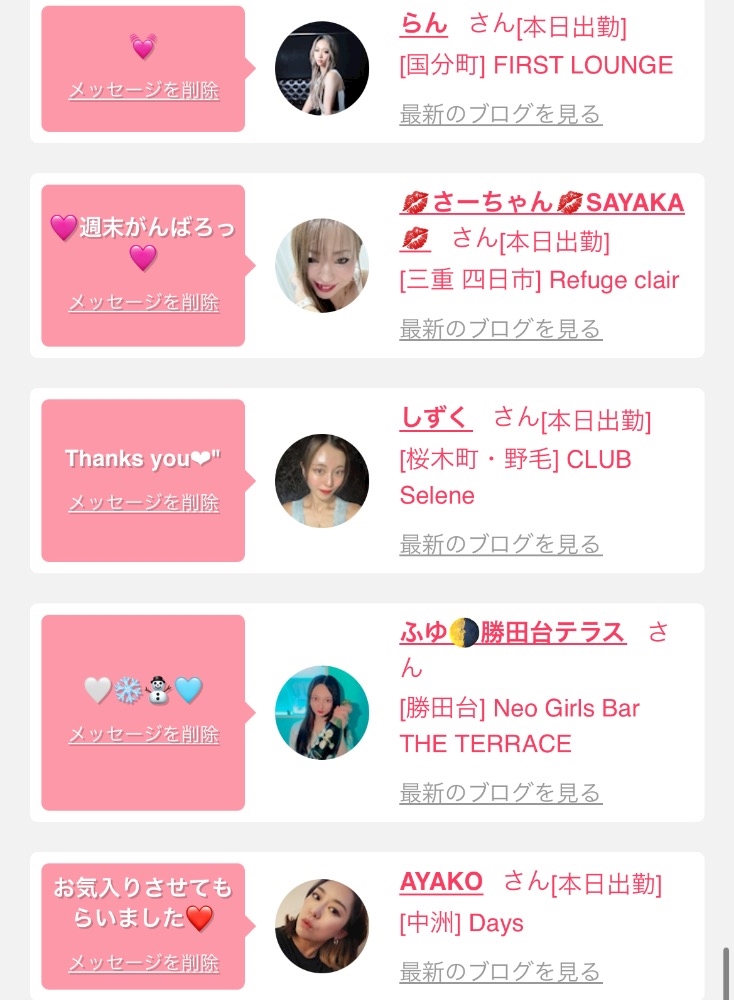Delete the お気入りさせてもらいました message
This screenshot has height=1000, width=734.
click(143, 962)
